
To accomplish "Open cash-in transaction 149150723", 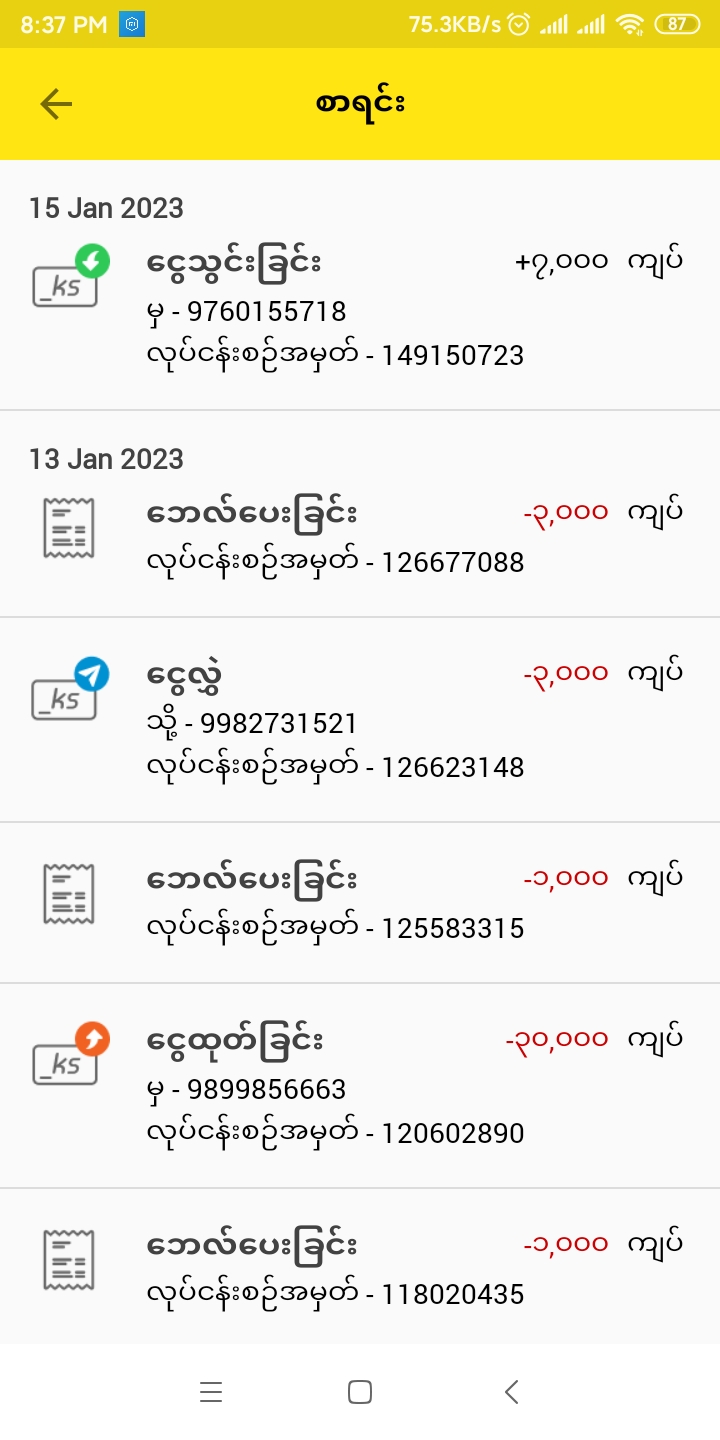I will 360,310.
